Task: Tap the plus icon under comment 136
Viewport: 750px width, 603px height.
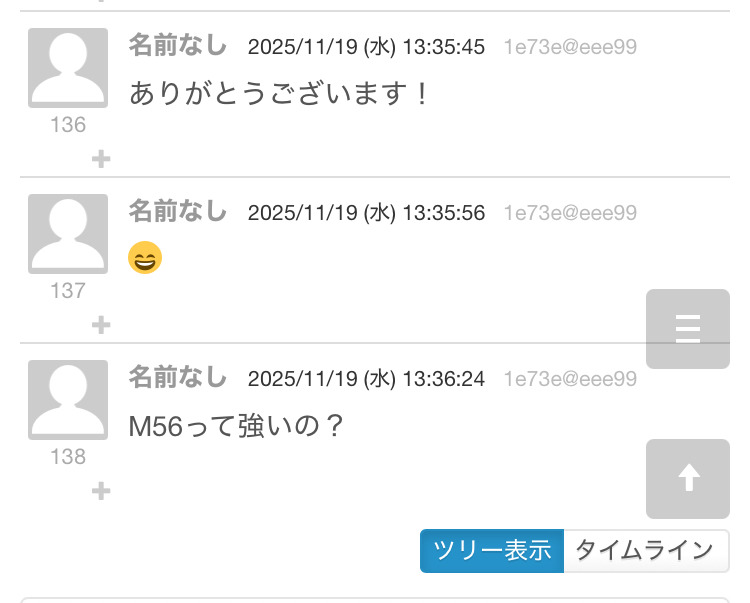Action: (x=100, y=159)
